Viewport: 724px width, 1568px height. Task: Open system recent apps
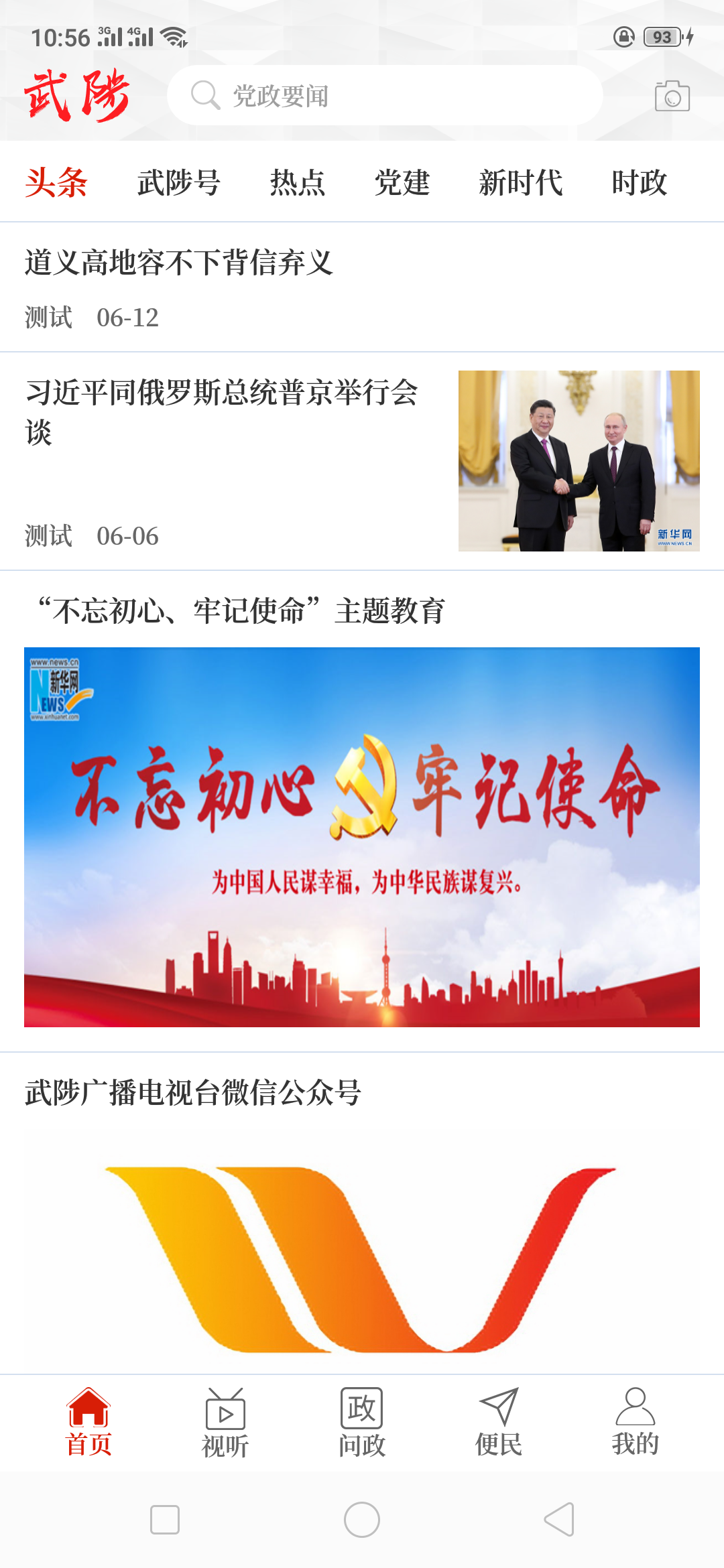click(x=165, y=1519)
